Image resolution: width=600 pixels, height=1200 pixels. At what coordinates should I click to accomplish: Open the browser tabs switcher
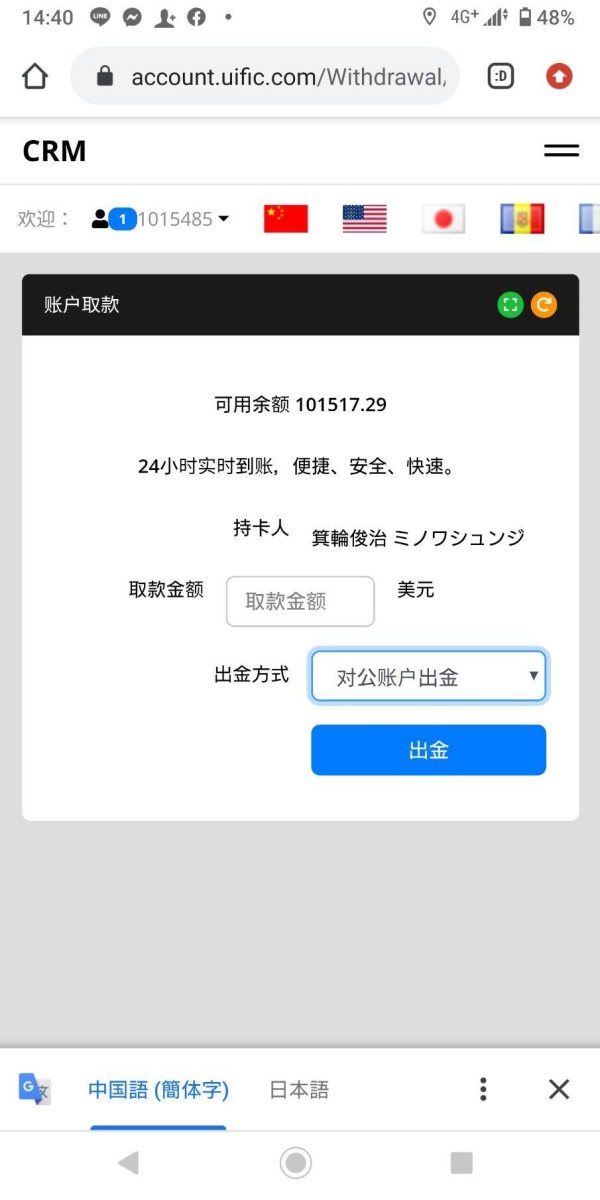(x=500, y=76)
